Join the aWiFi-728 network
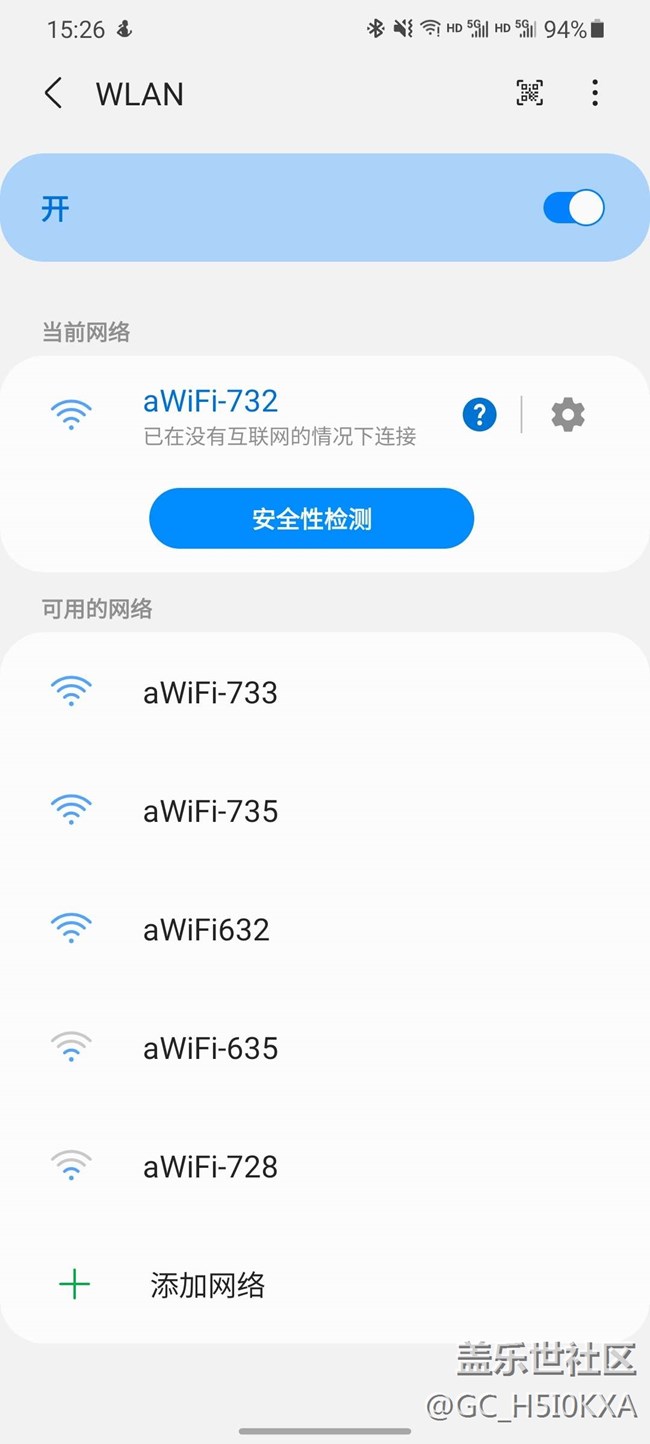The width and height of the screenshot is (650, 1444). point(325,1167)
